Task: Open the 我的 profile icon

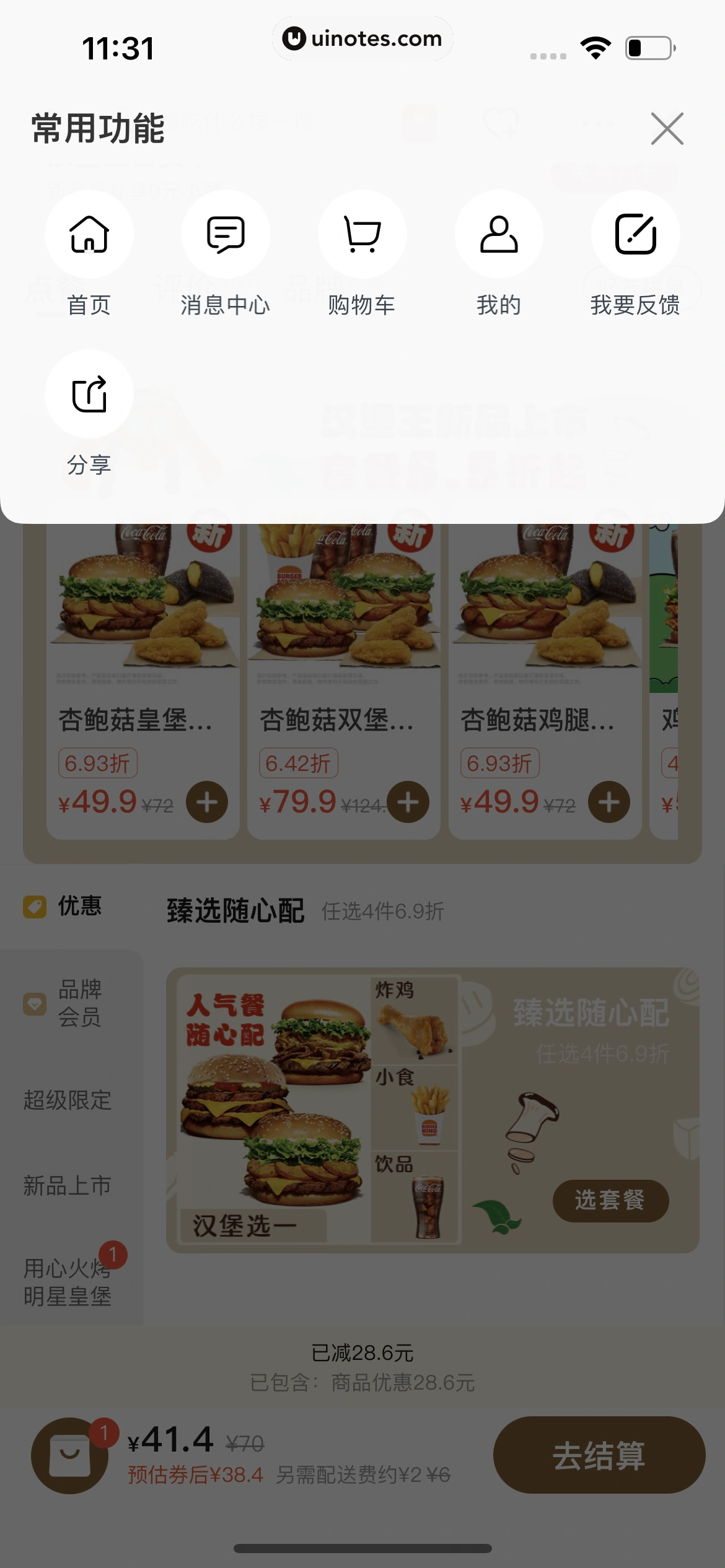Action: [498, 234]
